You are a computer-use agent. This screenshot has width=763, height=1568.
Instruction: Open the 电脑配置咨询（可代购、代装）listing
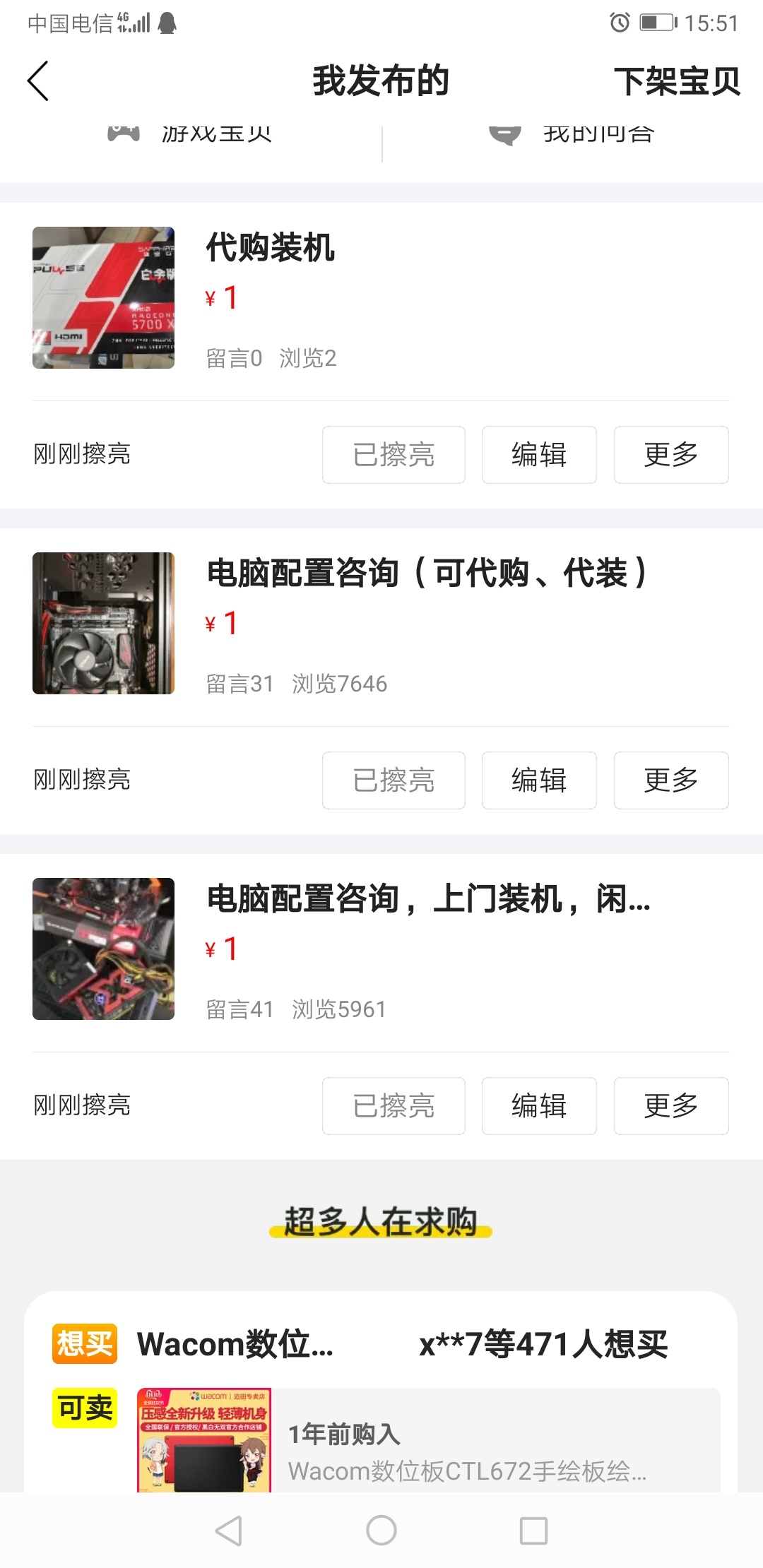[381, 624]
